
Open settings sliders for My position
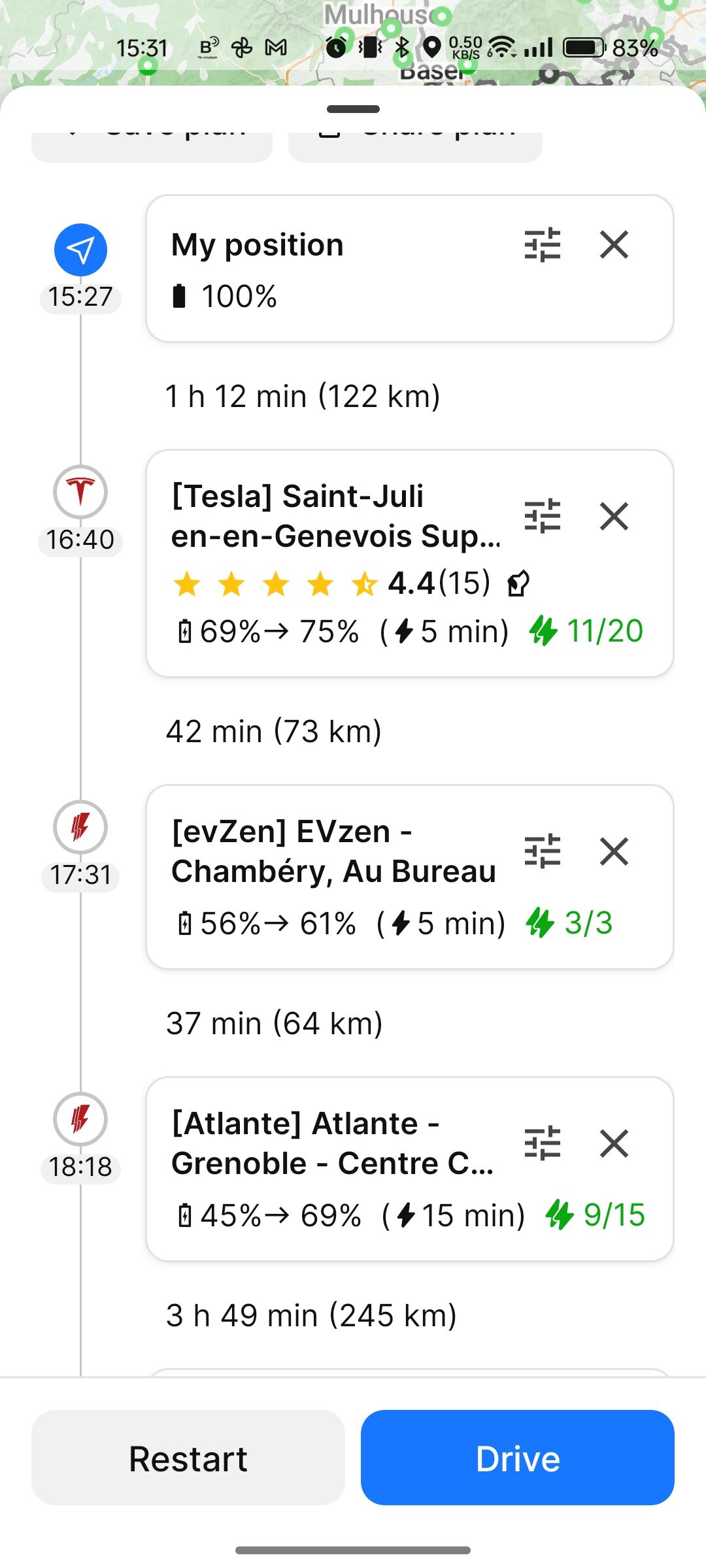tap(542, 245)
